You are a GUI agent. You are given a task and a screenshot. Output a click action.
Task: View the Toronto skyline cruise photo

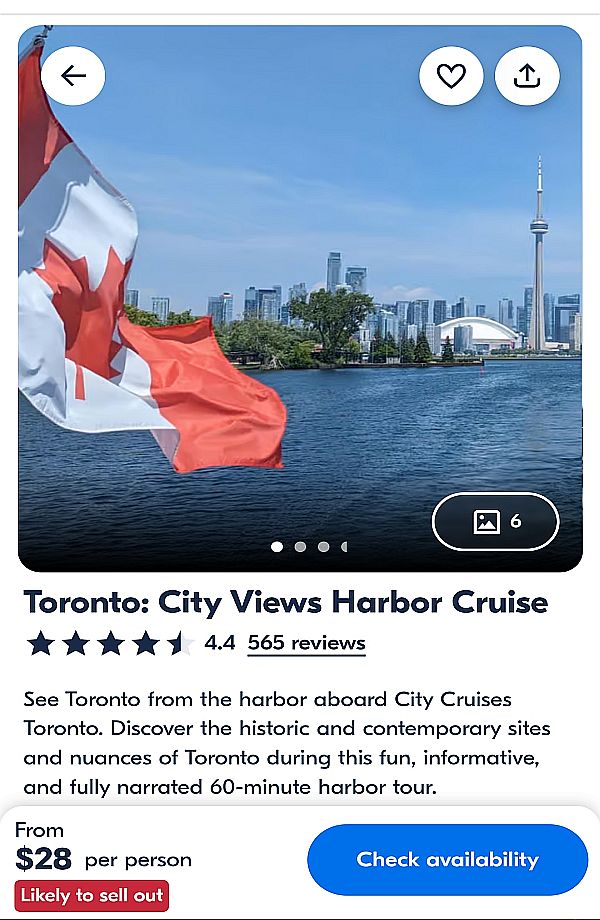coord(300,300)
